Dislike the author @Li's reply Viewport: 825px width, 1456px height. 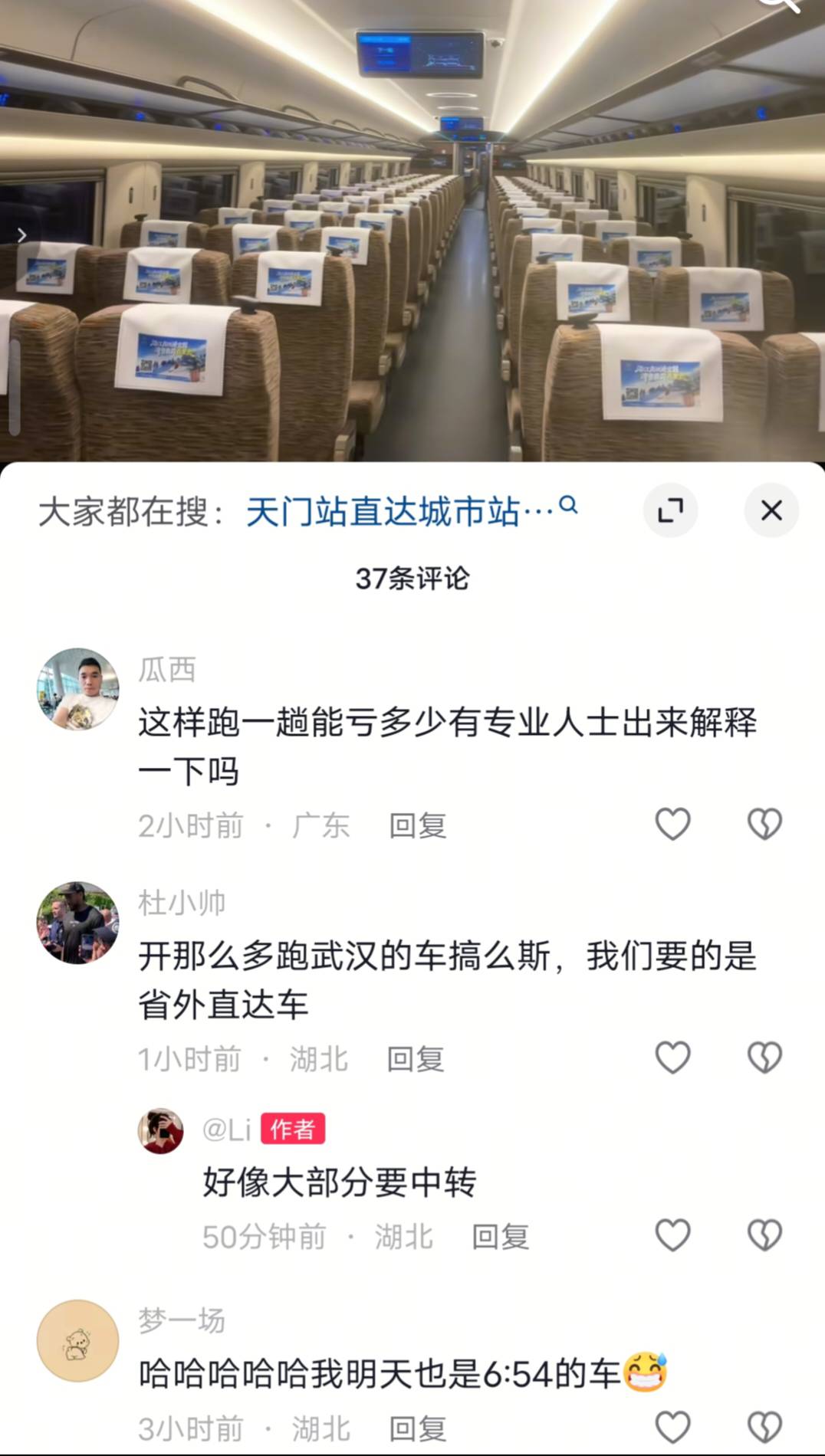(x=764, y=1235)
